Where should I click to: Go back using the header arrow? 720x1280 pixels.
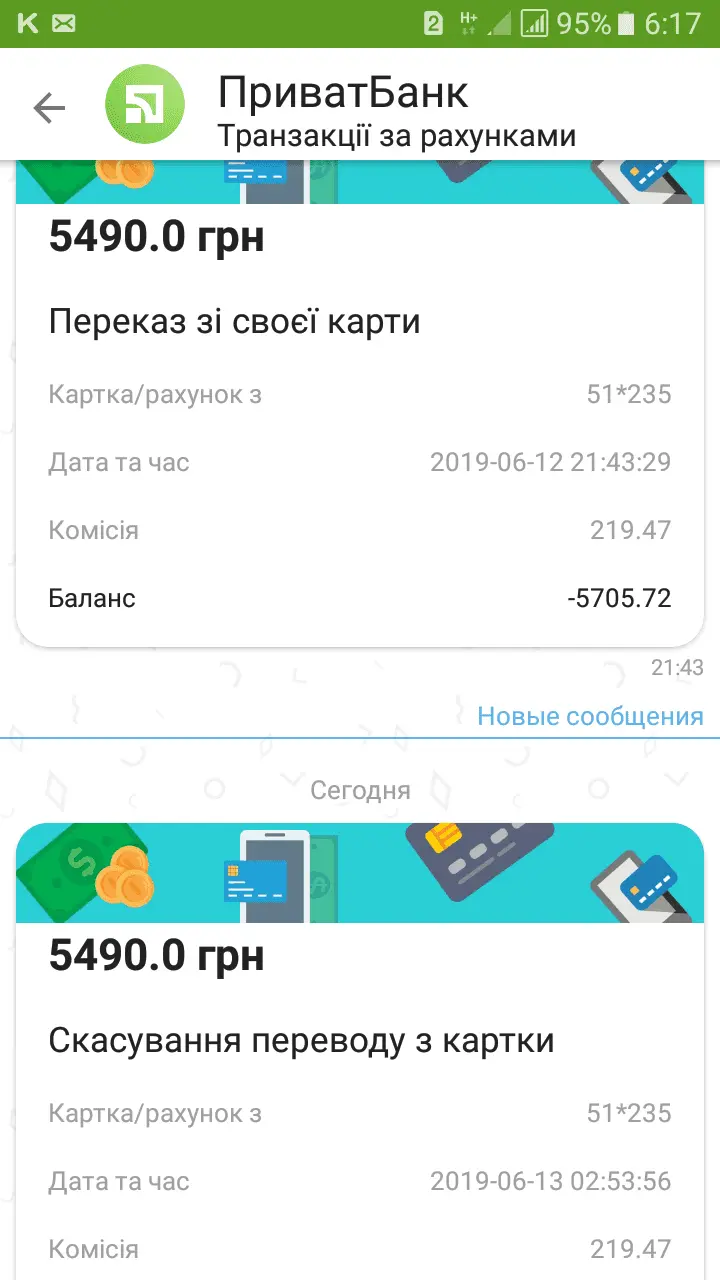coord(48,107)
